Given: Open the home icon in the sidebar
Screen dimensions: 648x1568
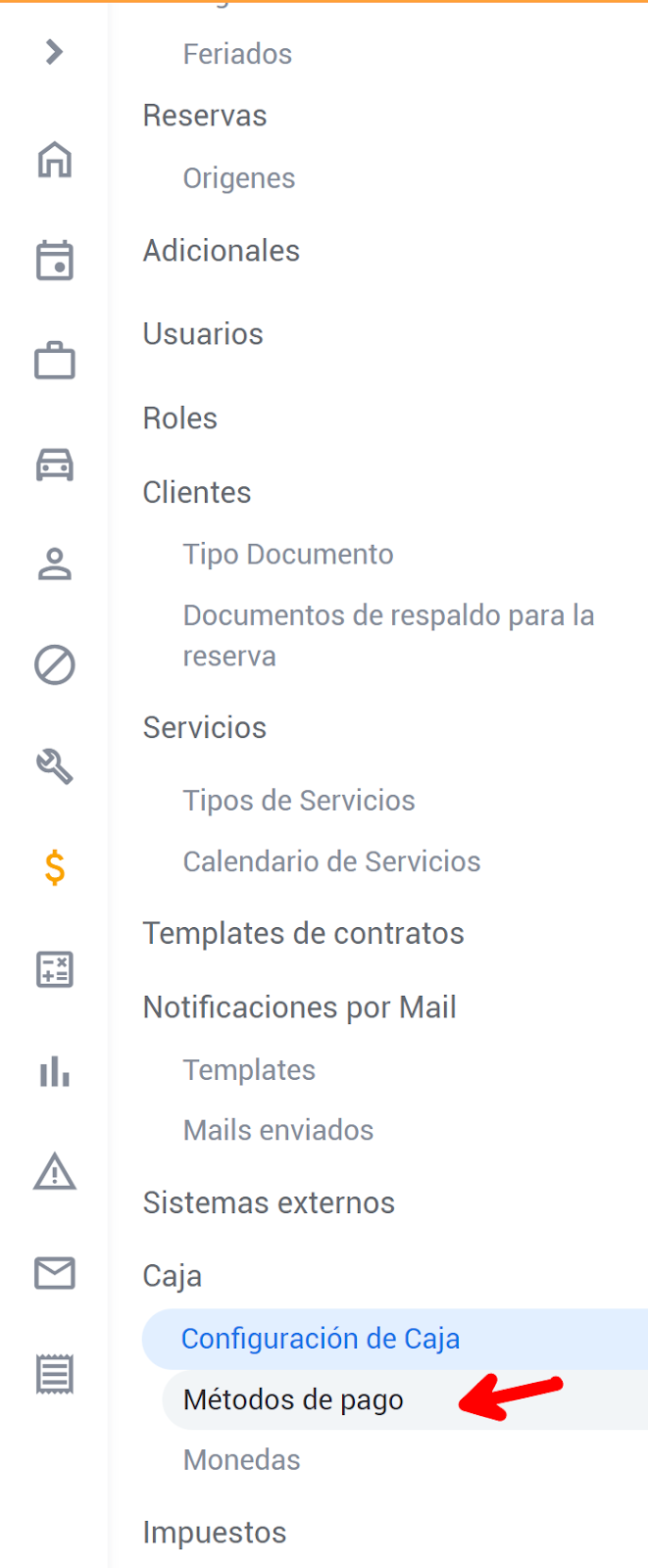Looking at the screenshot, I should point(54,159).
